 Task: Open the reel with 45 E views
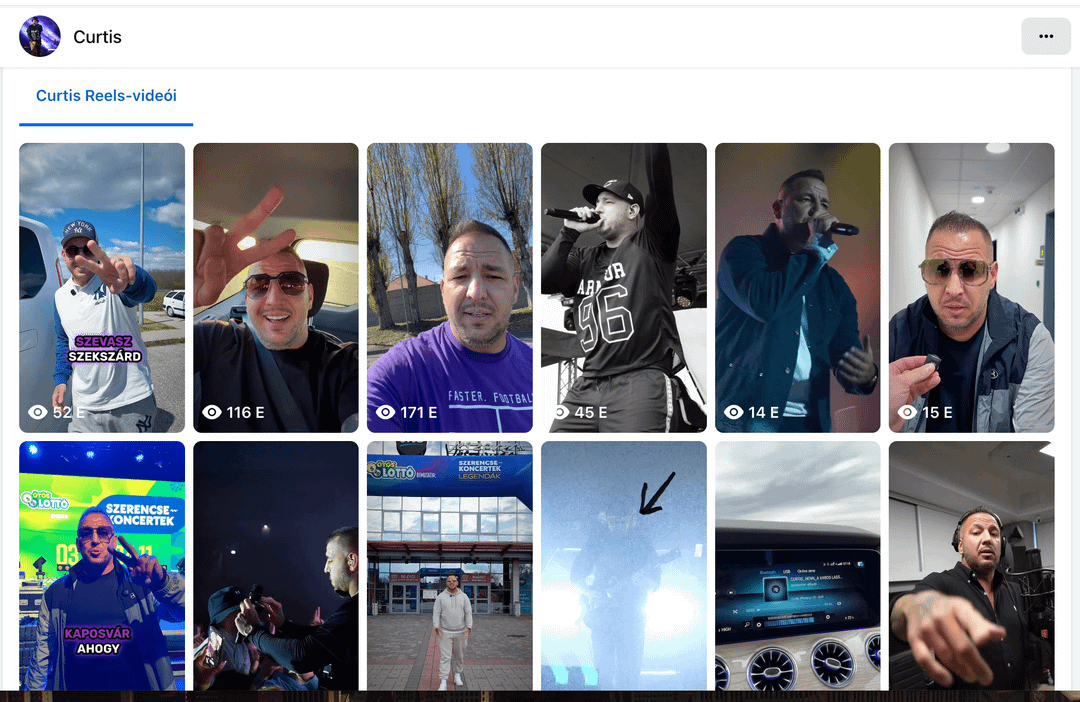tap(624, 287)
